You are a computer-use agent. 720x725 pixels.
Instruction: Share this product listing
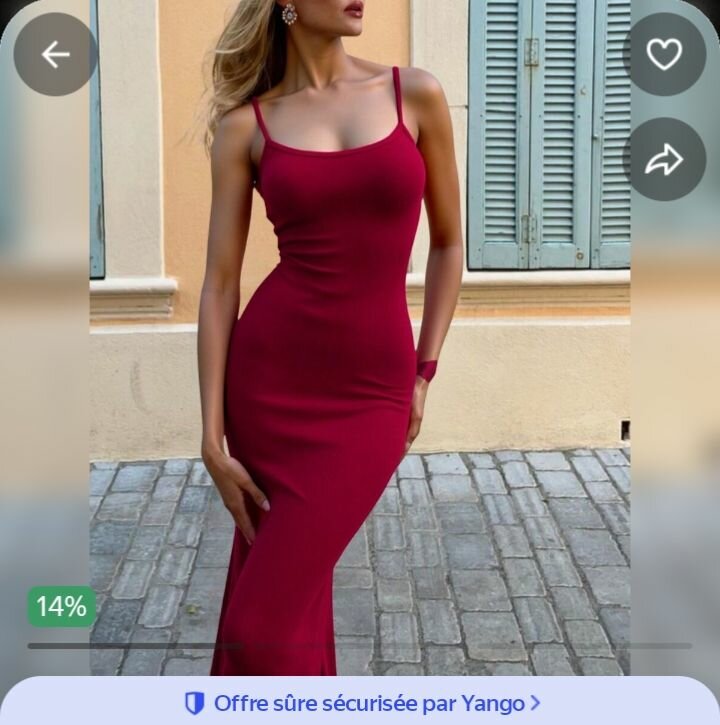click(664, 159)
